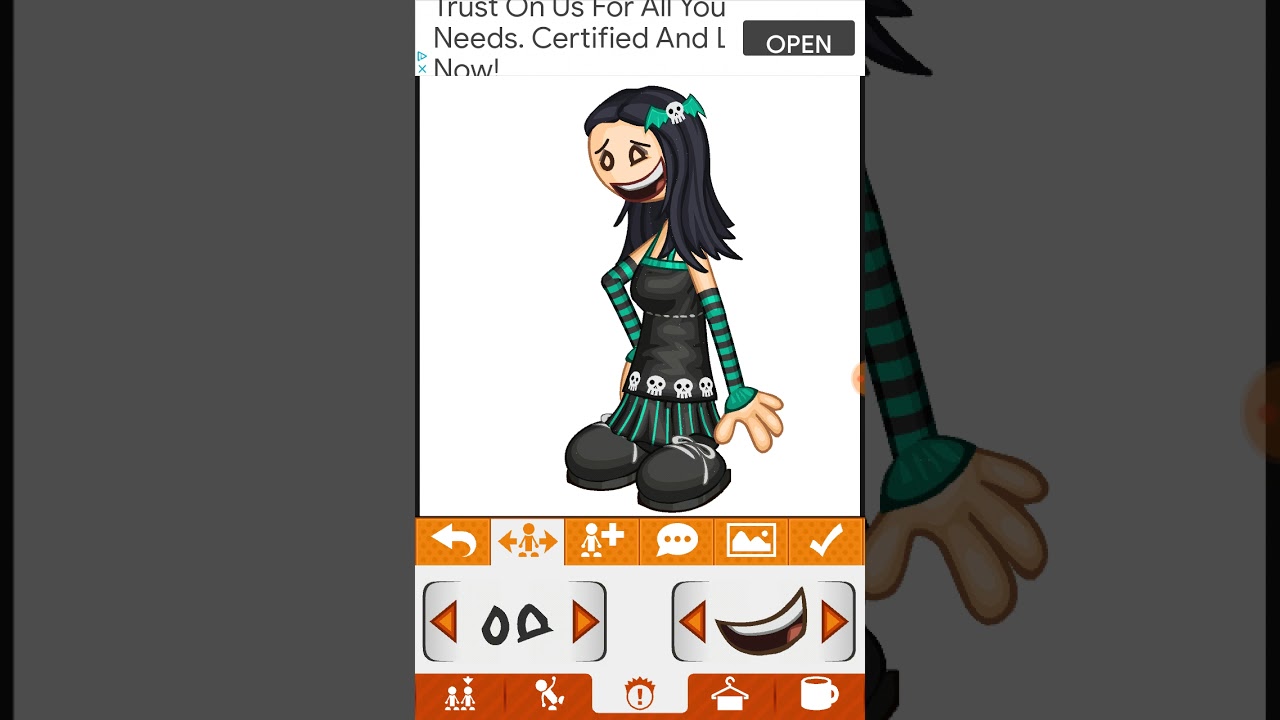The width and height of the screenshot is (1280, 720).
Task: Switch to previous eye style
Action: click(x=444, y=623)
